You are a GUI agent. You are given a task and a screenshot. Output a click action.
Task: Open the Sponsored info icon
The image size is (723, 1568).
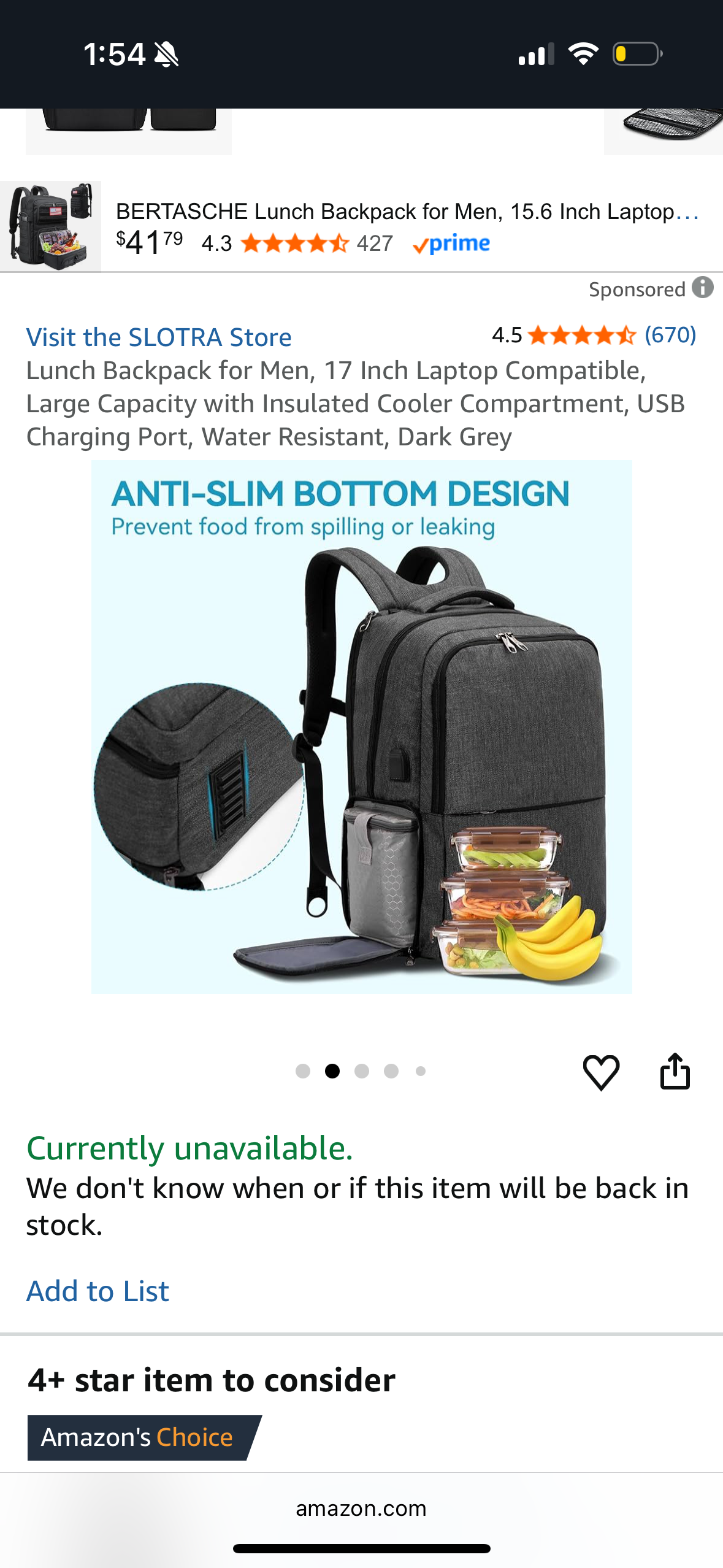702,287
